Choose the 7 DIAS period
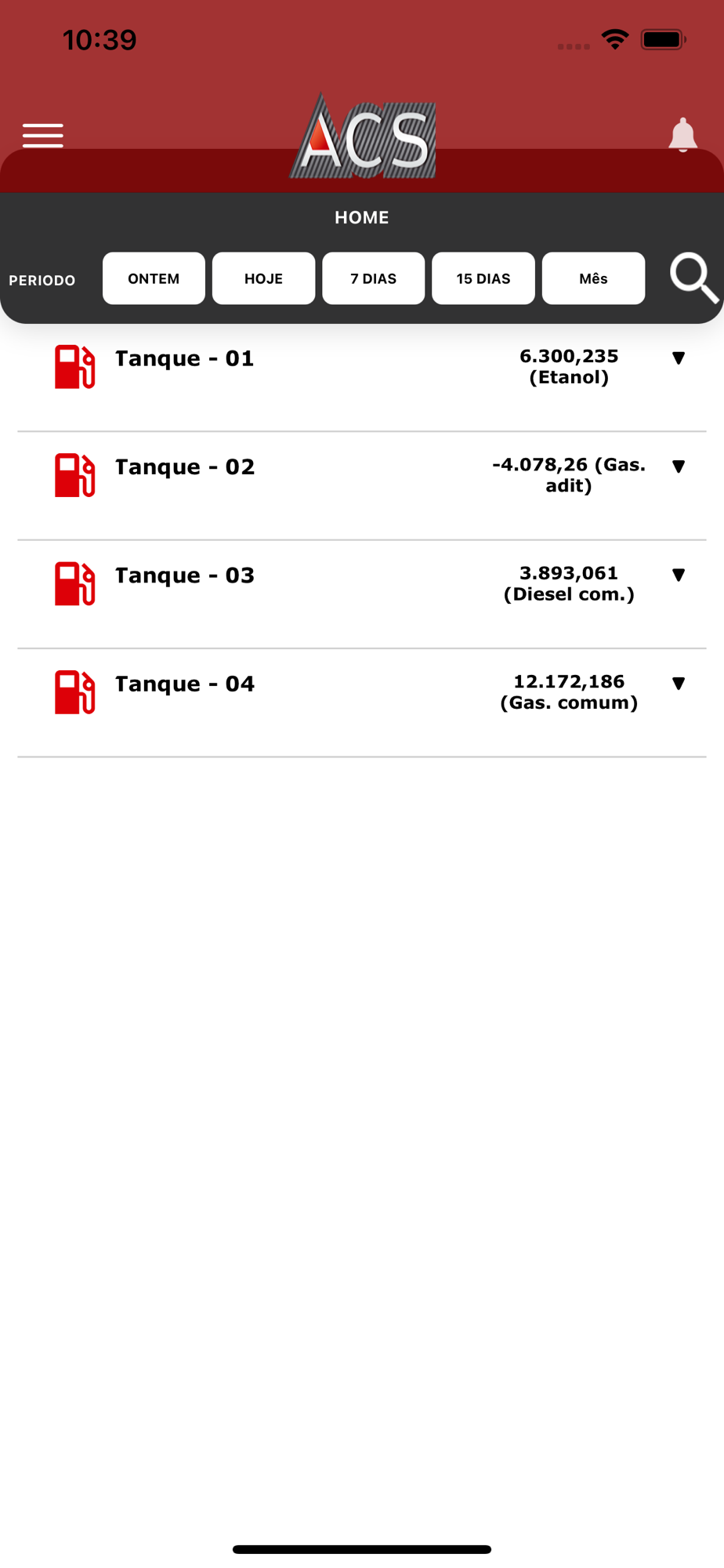This screenshot has height=1568, width=724. 374,278
